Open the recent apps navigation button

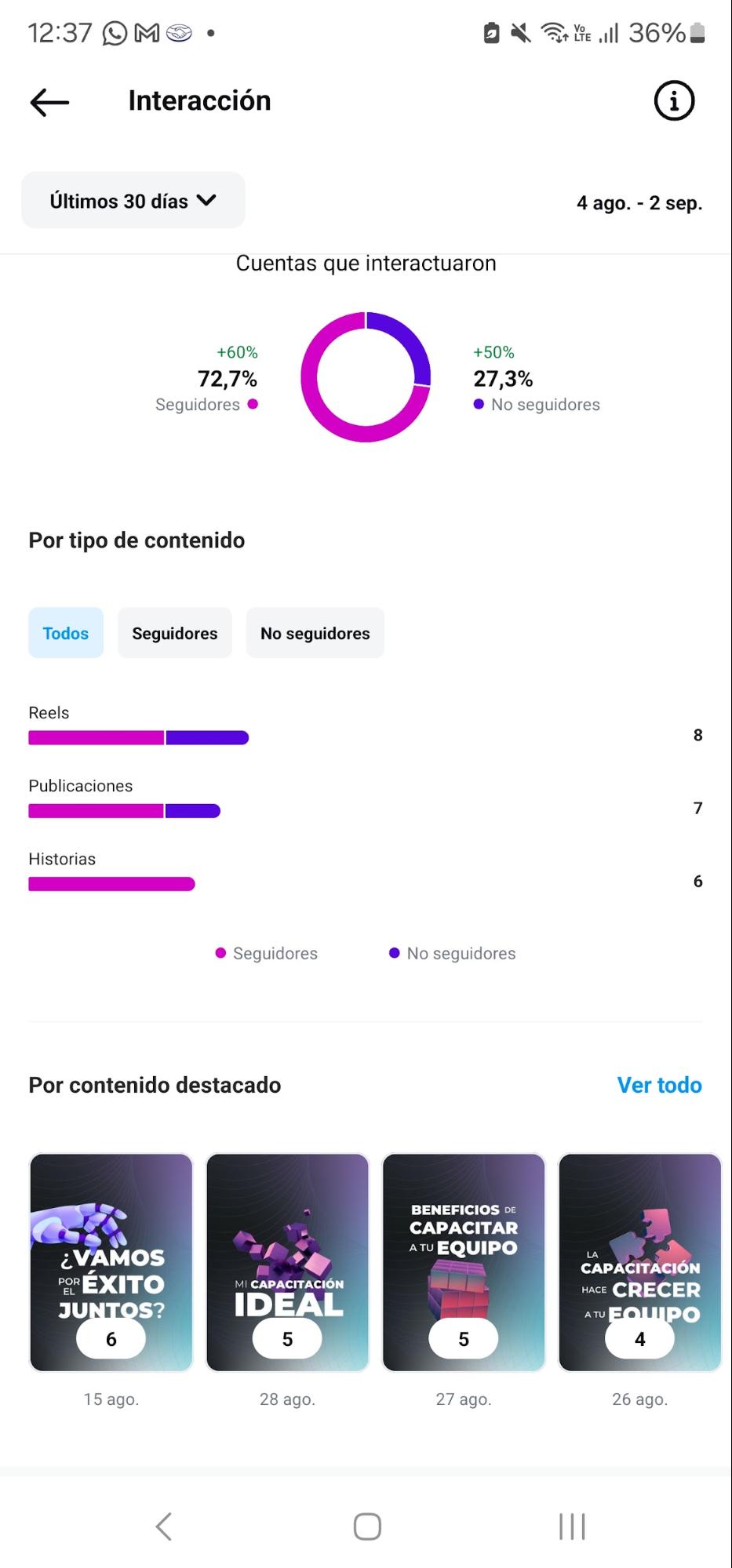tap(572, 1526)
